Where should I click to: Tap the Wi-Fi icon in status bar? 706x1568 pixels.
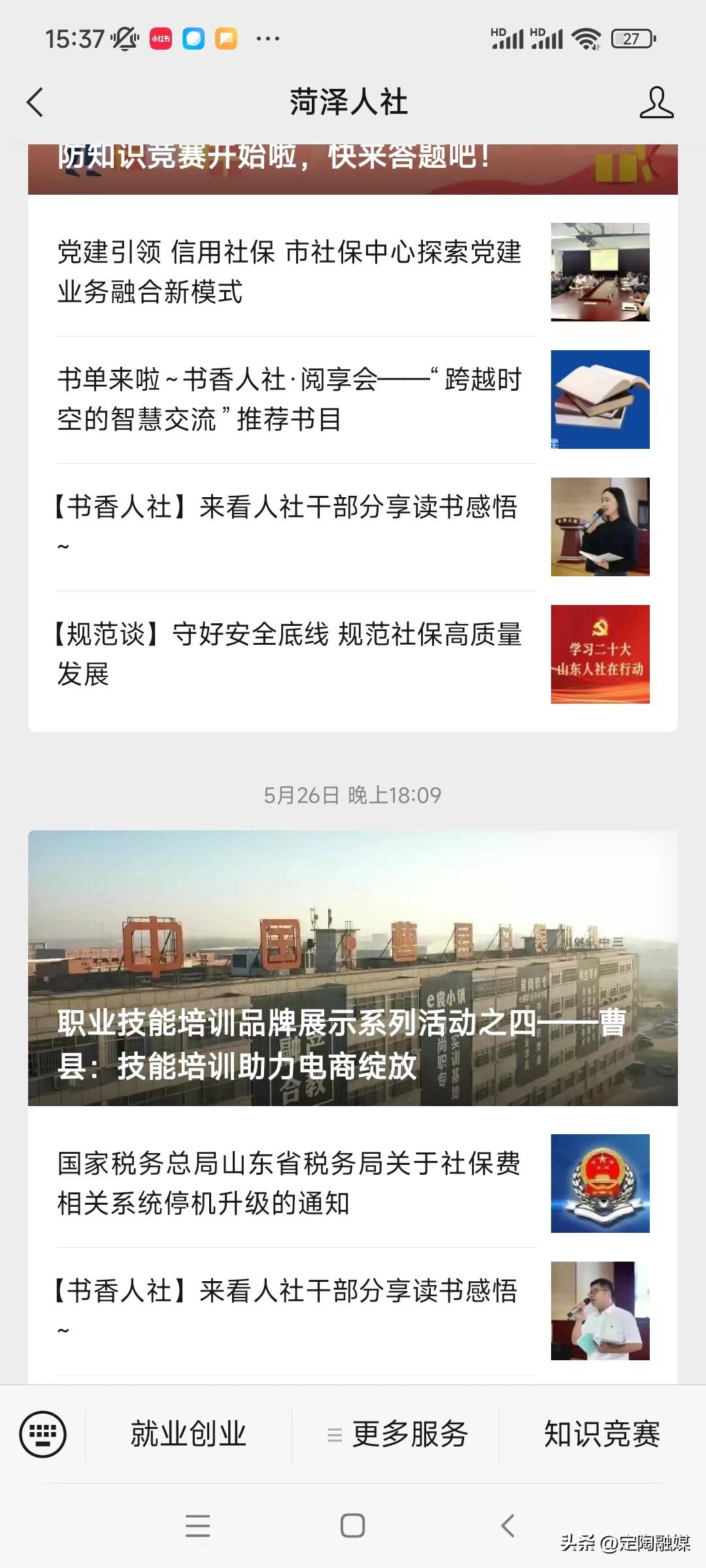[x=586, y=39]
